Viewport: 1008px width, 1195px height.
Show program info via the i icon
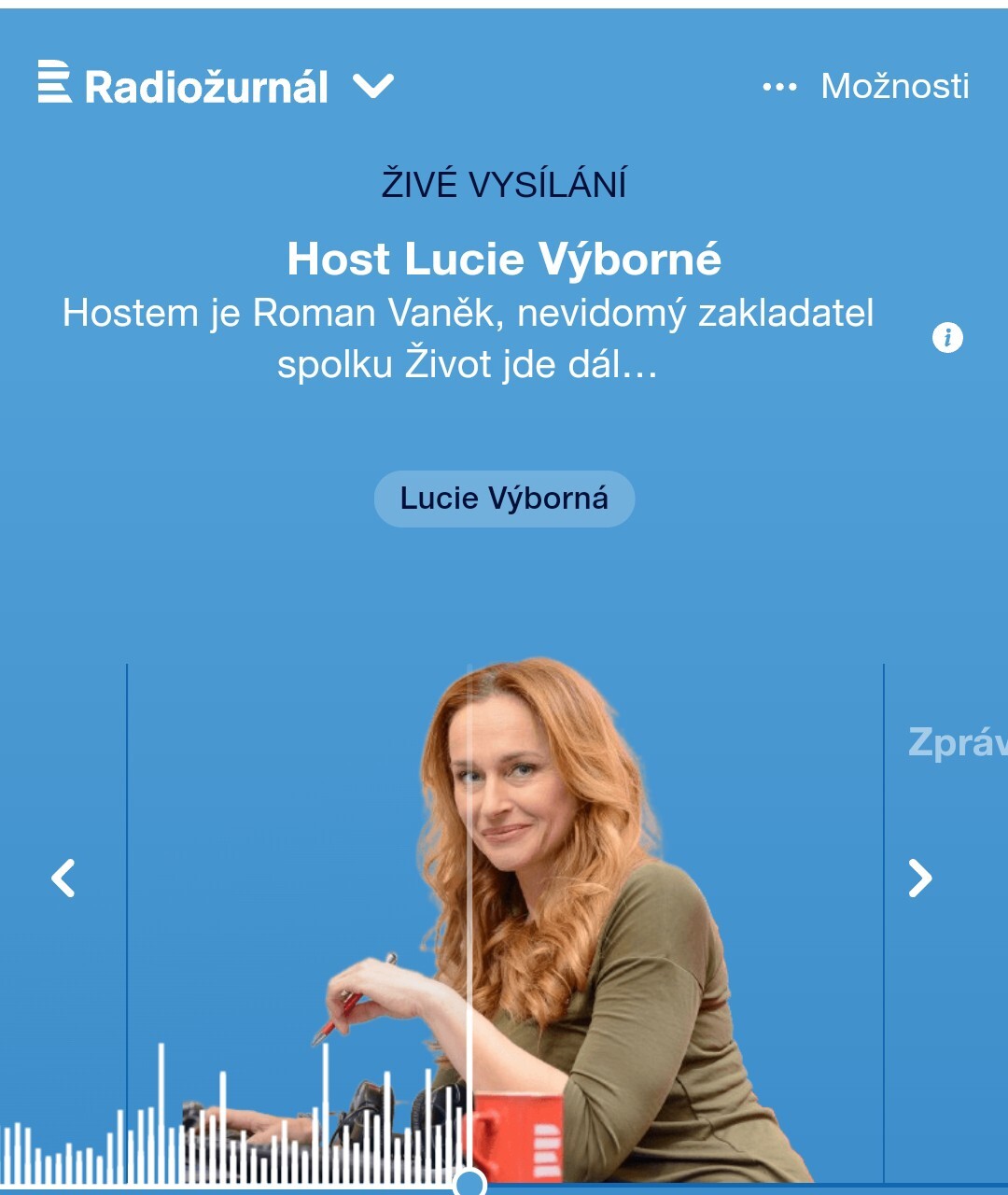click(947, 338)
